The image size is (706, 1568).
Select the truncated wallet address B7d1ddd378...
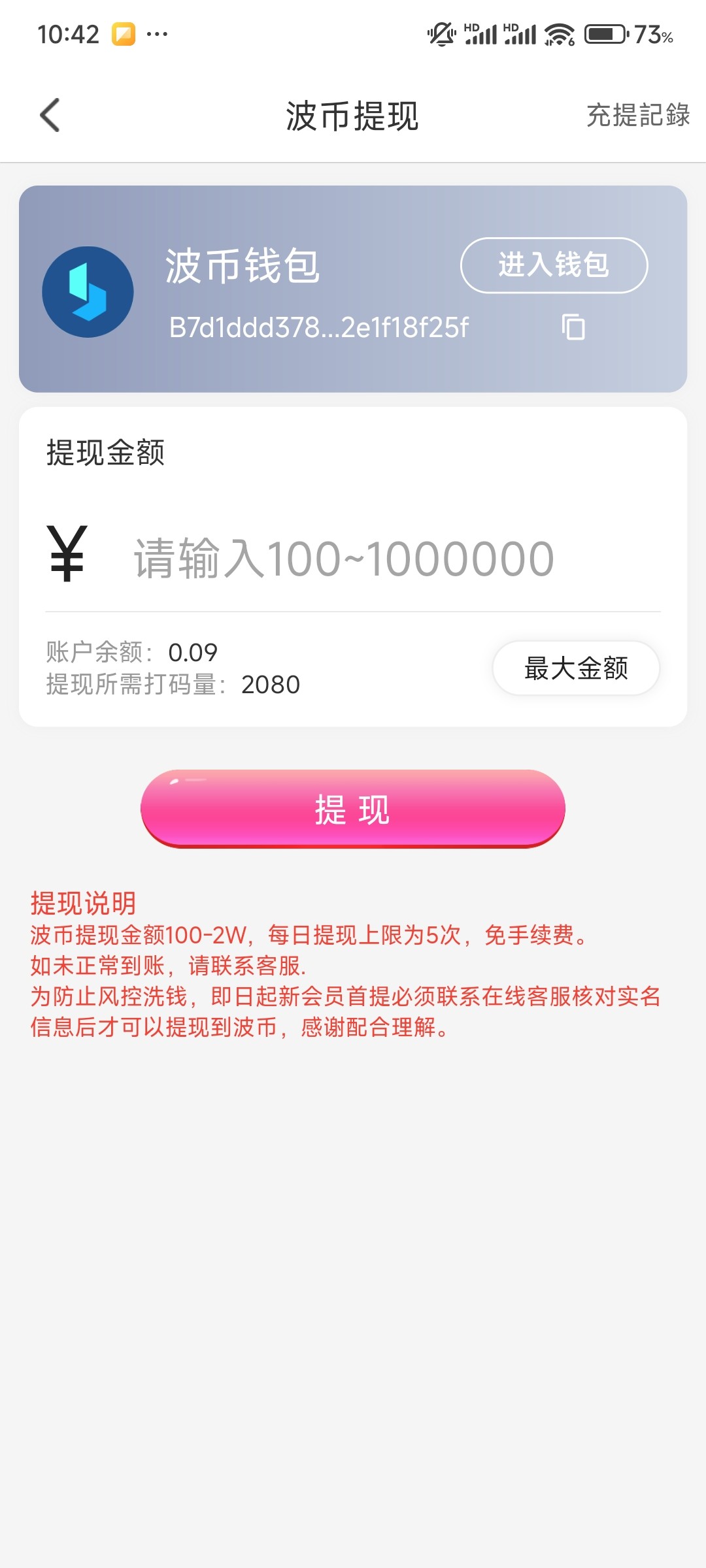[318, 328]
